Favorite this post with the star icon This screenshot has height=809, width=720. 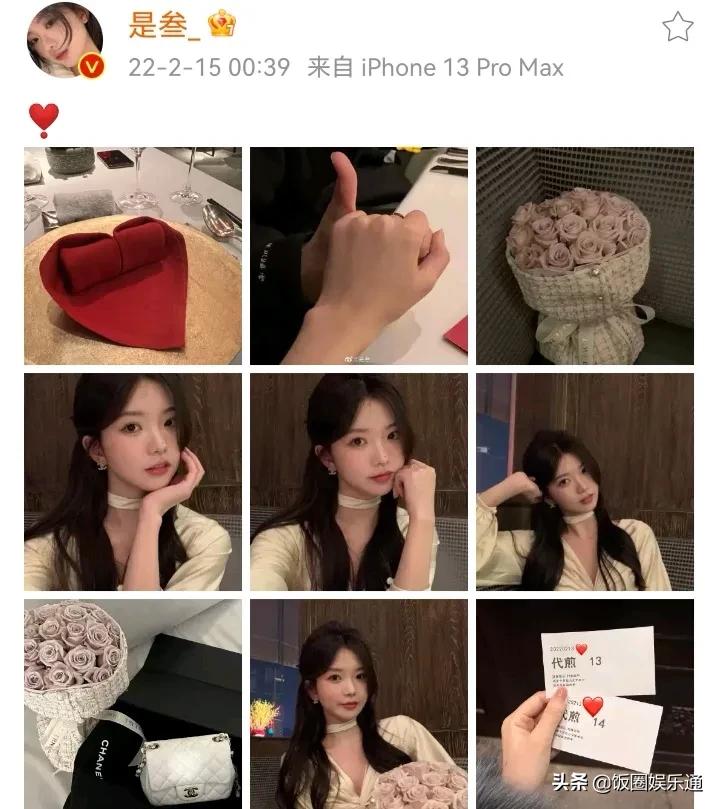point(677,27)
